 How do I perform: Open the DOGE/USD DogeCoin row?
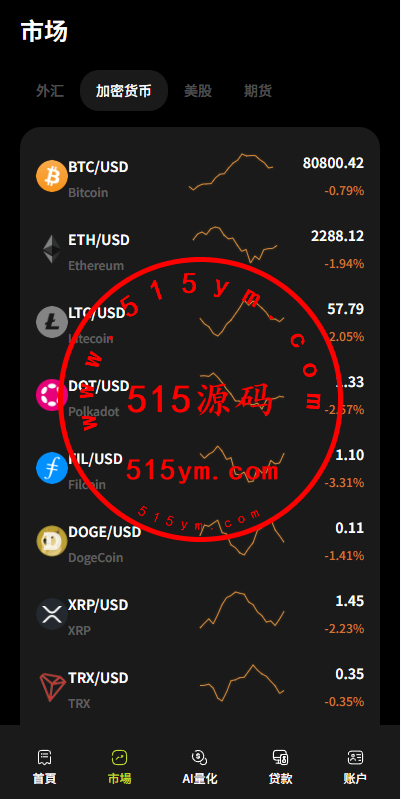[x=200, y=542]
